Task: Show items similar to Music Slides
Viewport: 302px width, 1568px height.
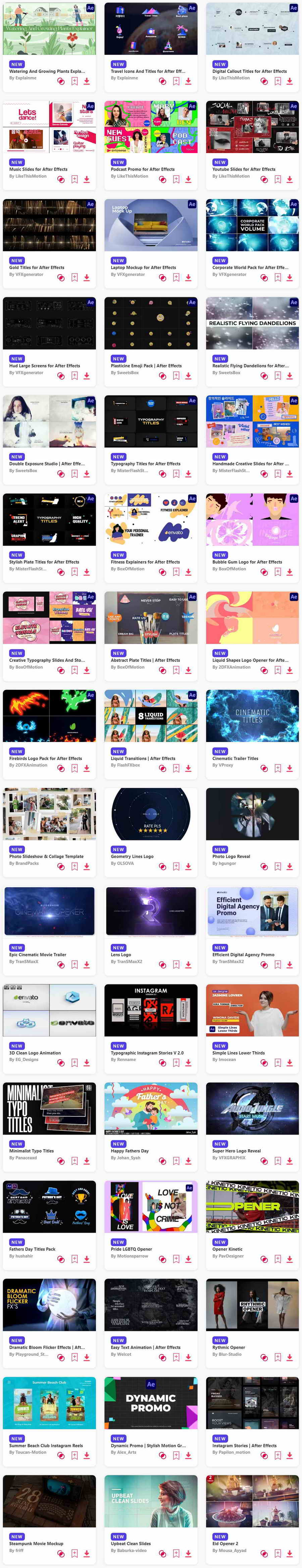Action: [61, 180]
